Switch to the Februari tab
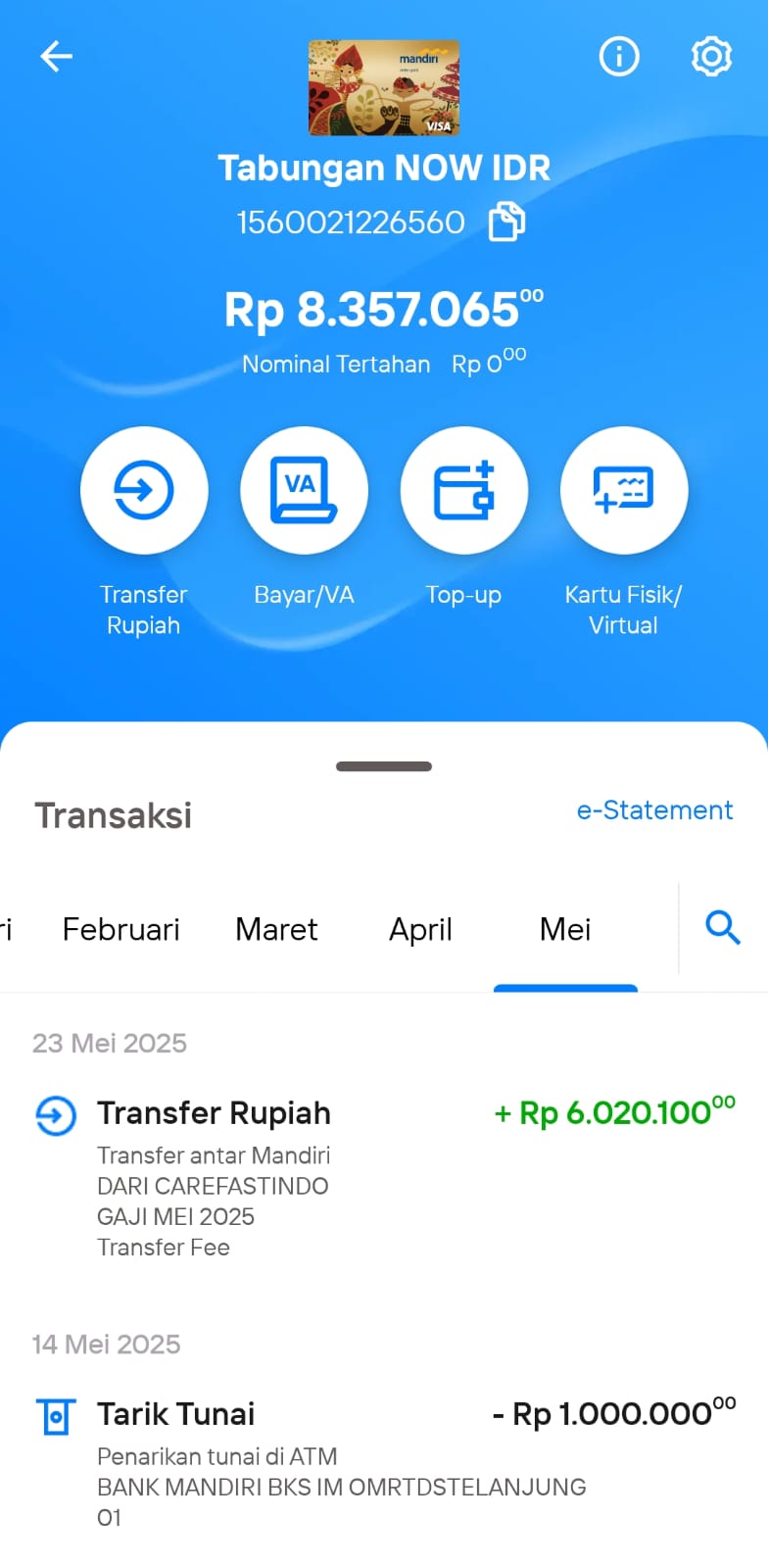768x1568 pixels. pos(121,929)
